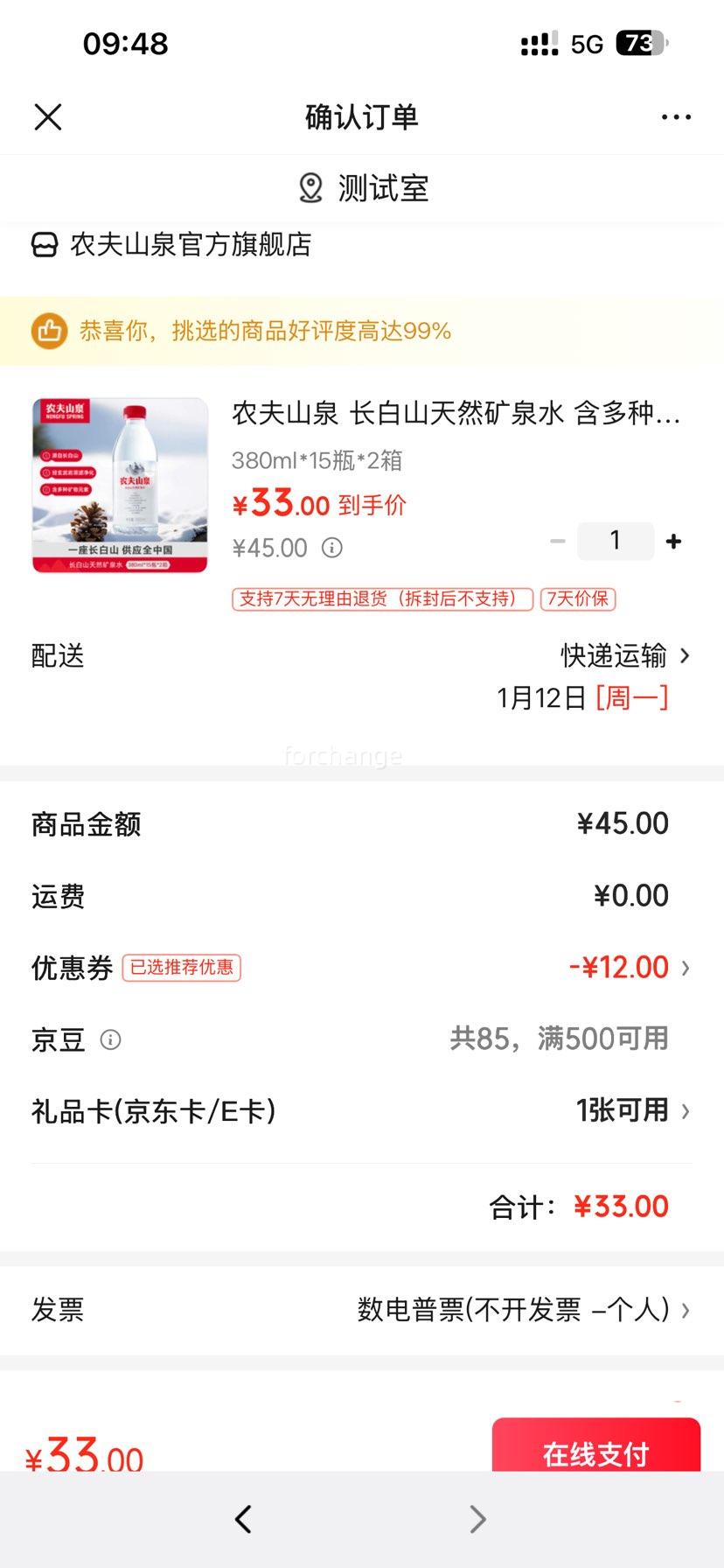Open the three-dot menu at top right
Viewport: 724px width, 1568px height.
[676, 116]
